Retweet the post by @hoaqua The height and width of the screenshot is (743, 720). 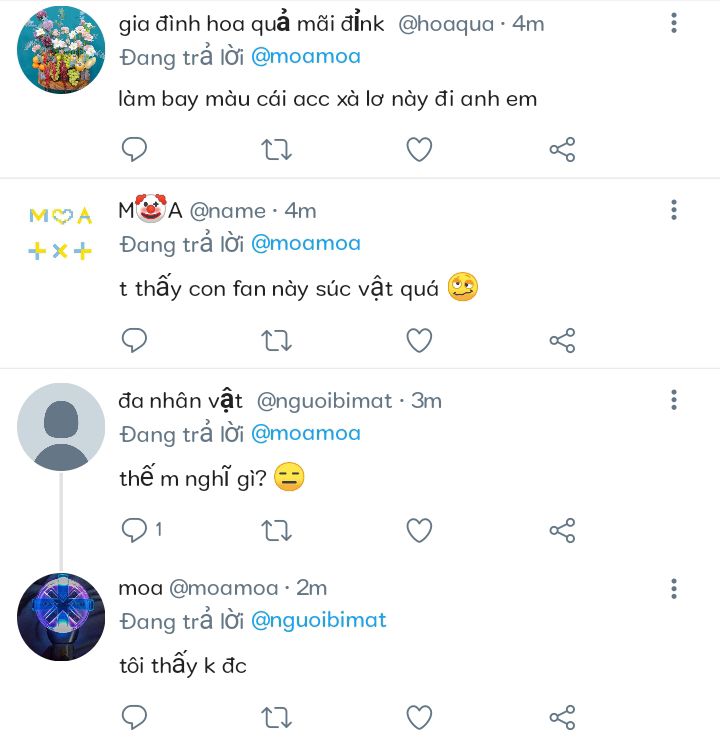[x=276, y=150]
